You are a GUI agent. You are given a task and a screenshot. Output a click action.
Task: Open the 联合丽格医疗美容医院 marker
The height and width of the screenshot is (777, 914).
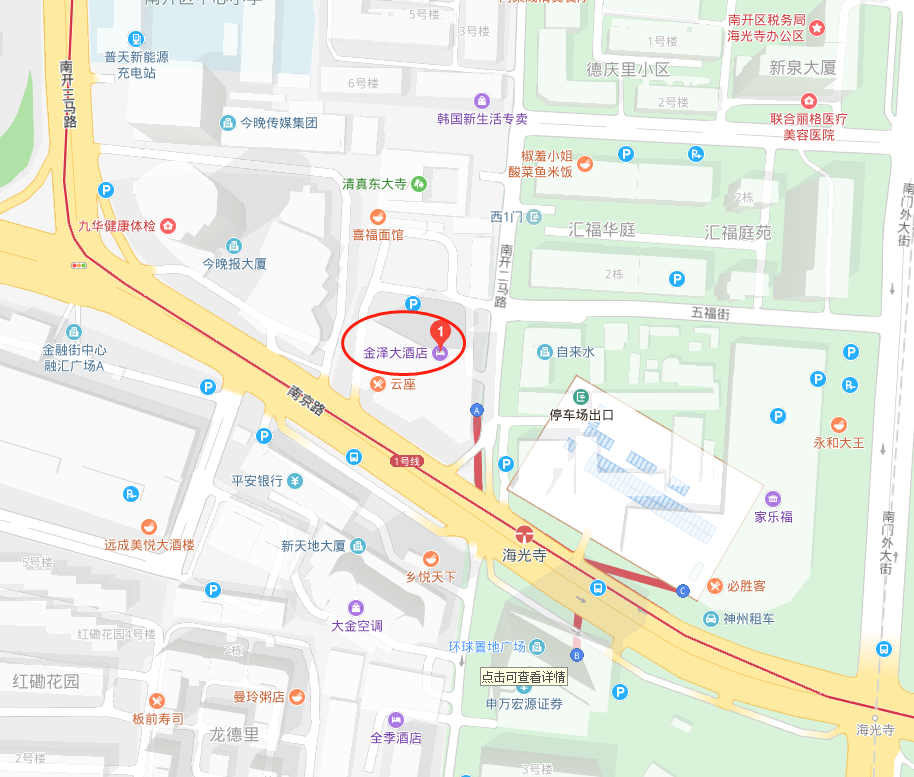click(x=808, y=101)
